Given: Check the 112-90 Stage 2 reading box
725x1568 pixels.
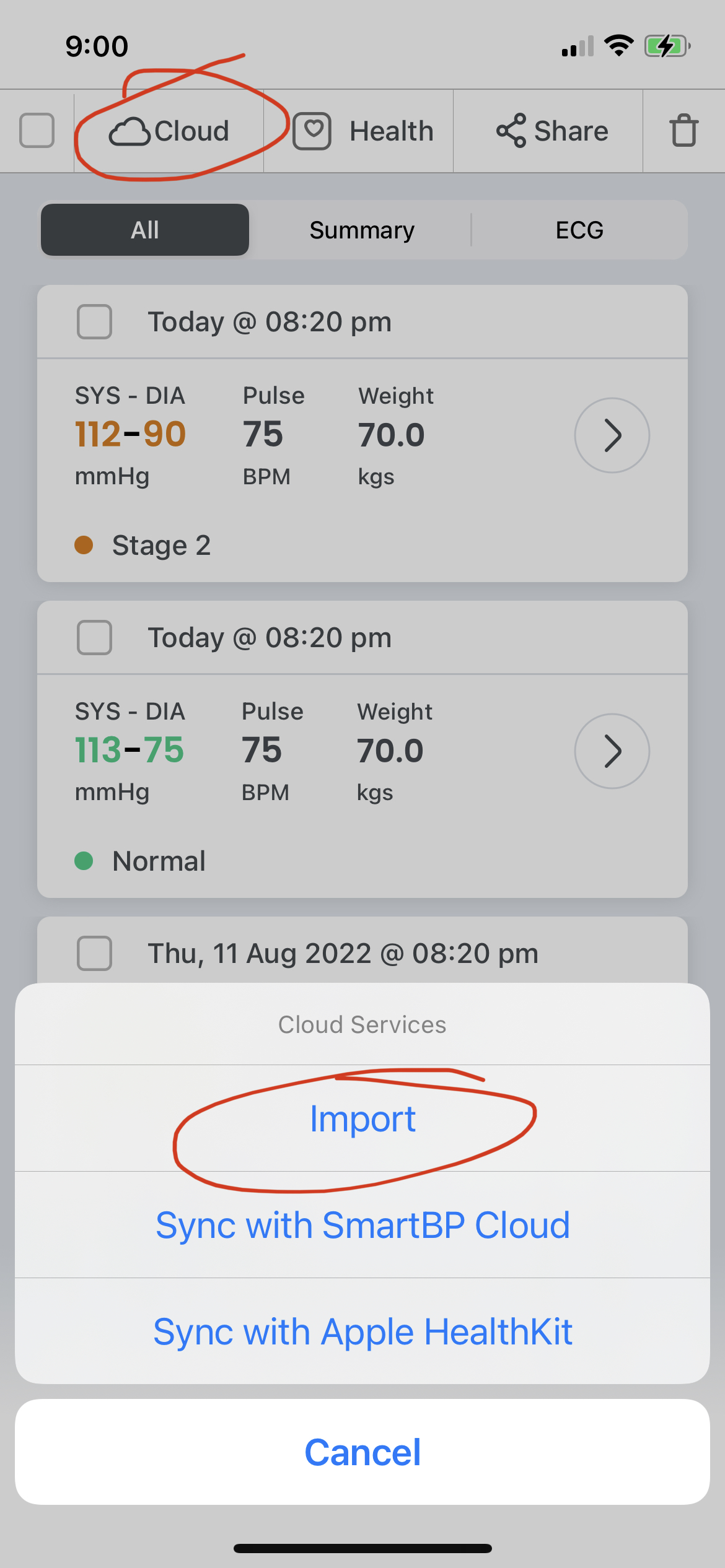Looking at the screenshot, I should coord(94,322).
